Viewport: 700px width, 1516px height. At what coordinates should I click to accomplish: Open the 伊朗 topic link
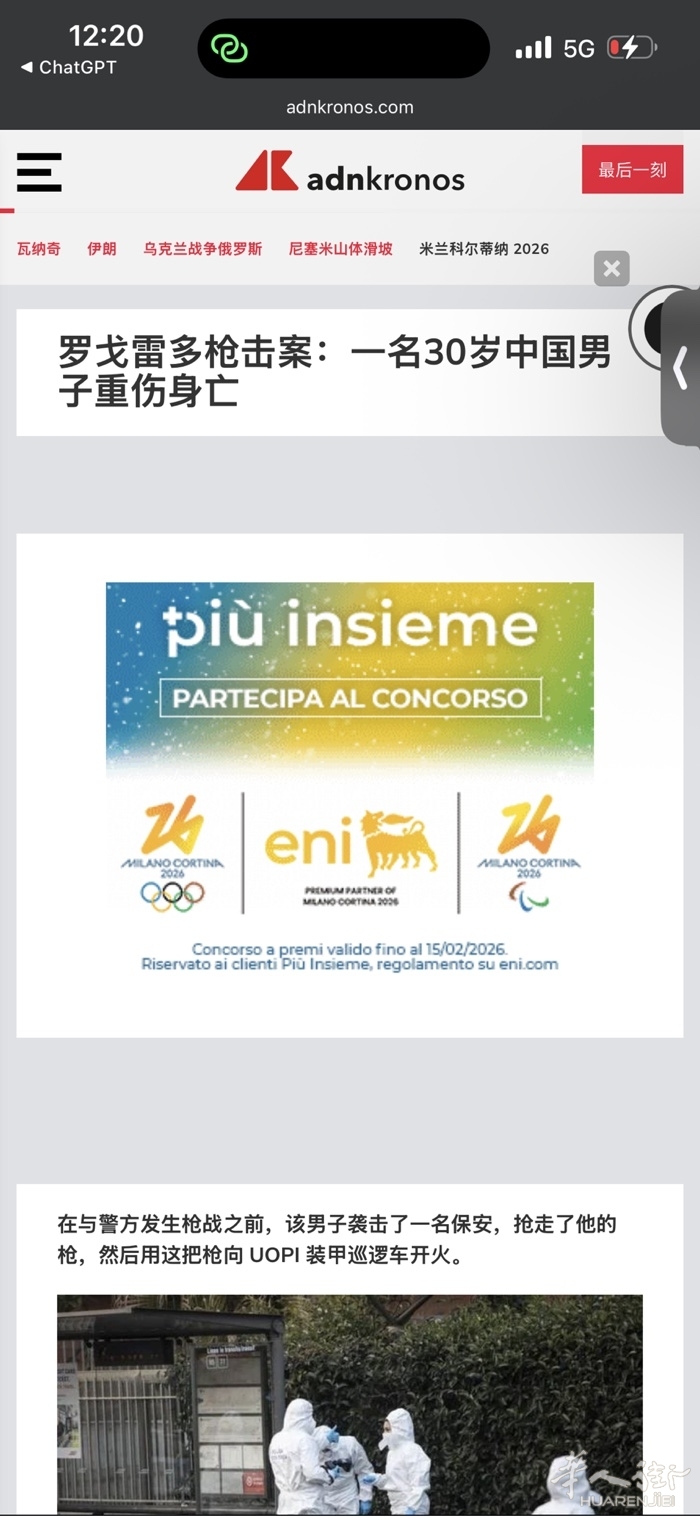(101, 249)
